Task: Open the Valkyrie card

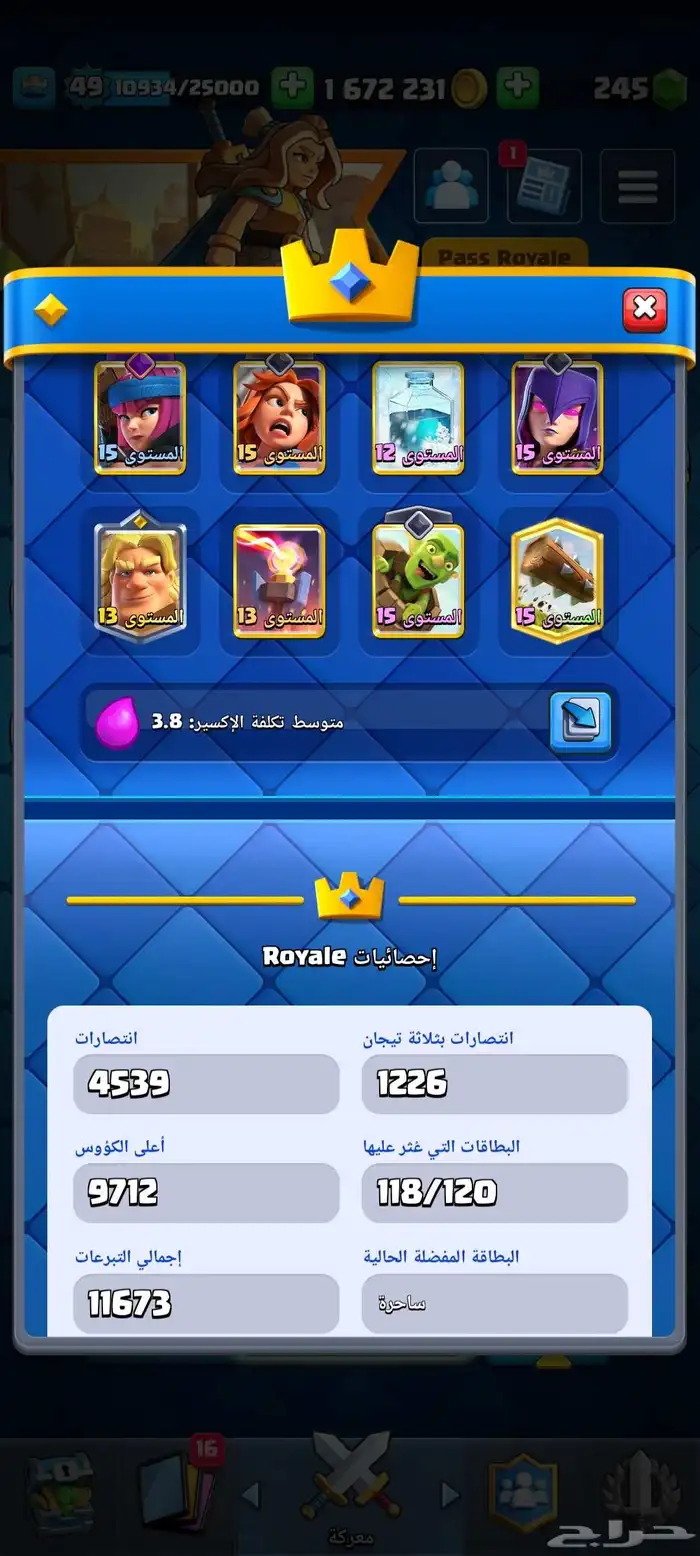Action: click(x=279, y=418)
